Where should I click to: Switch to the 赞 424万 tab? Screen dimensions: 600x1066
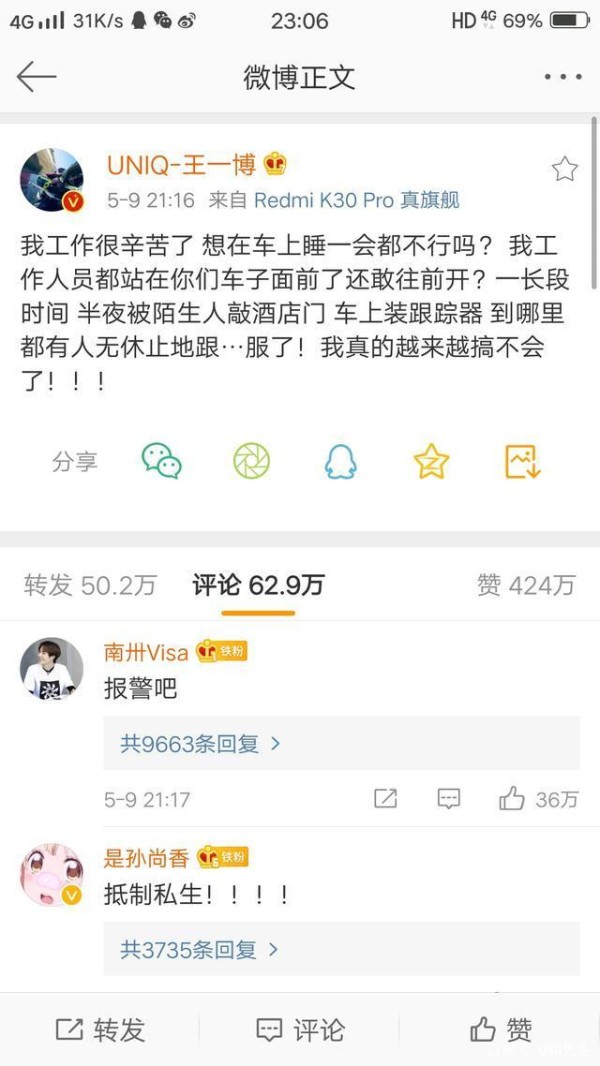coord(526,585)
